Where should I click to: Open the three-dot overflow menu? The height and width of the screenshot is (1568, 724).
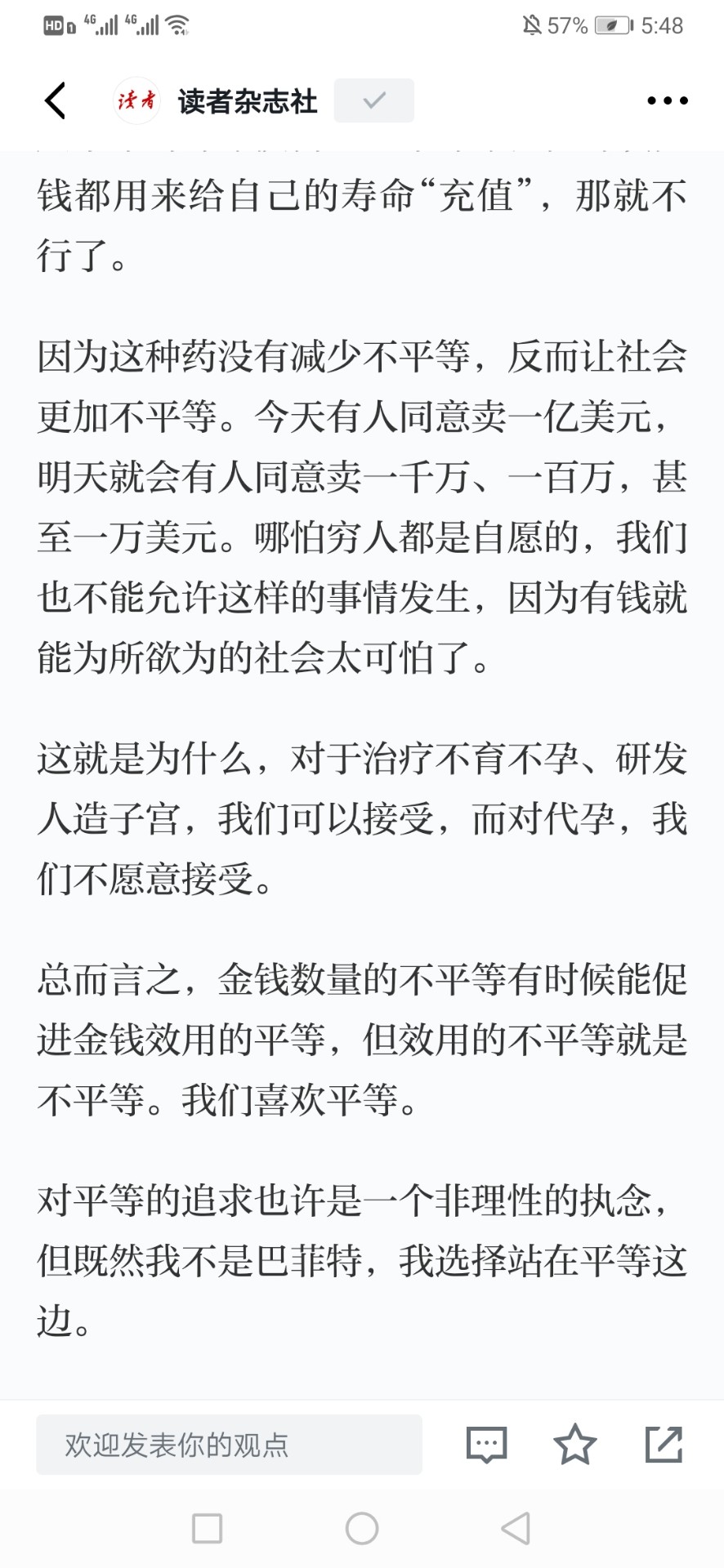coord(667,100)
